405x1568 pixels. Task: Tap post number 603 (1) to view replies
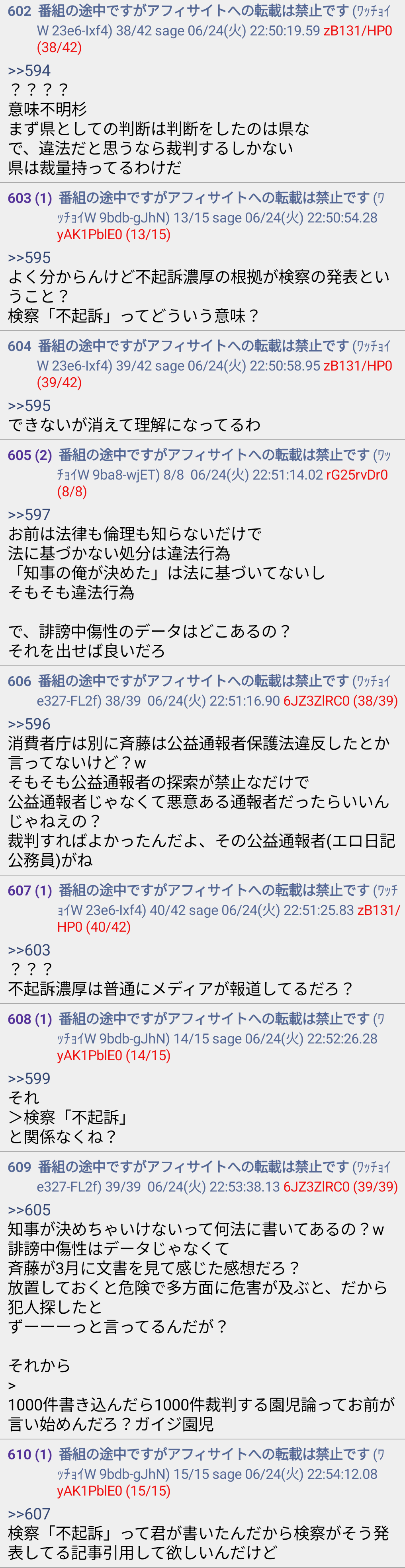tap(29, 198)
